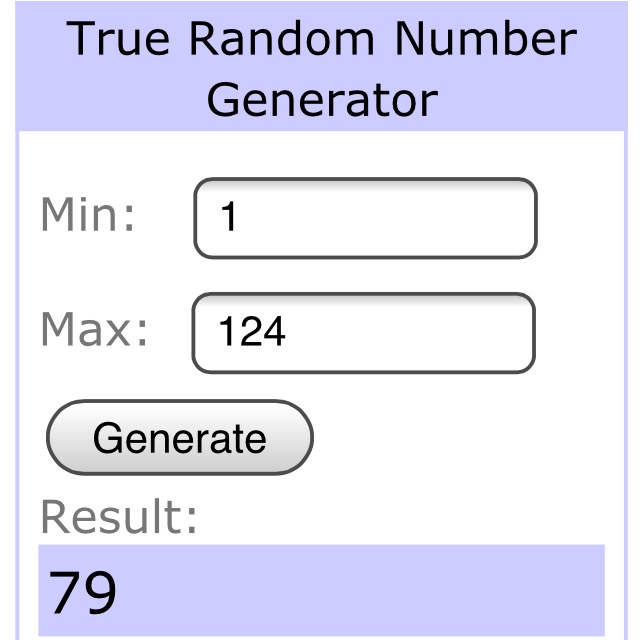The image size is (640, 640).
Task: Edit the Max value field showing 124
Action: click(x=363, y=332)
